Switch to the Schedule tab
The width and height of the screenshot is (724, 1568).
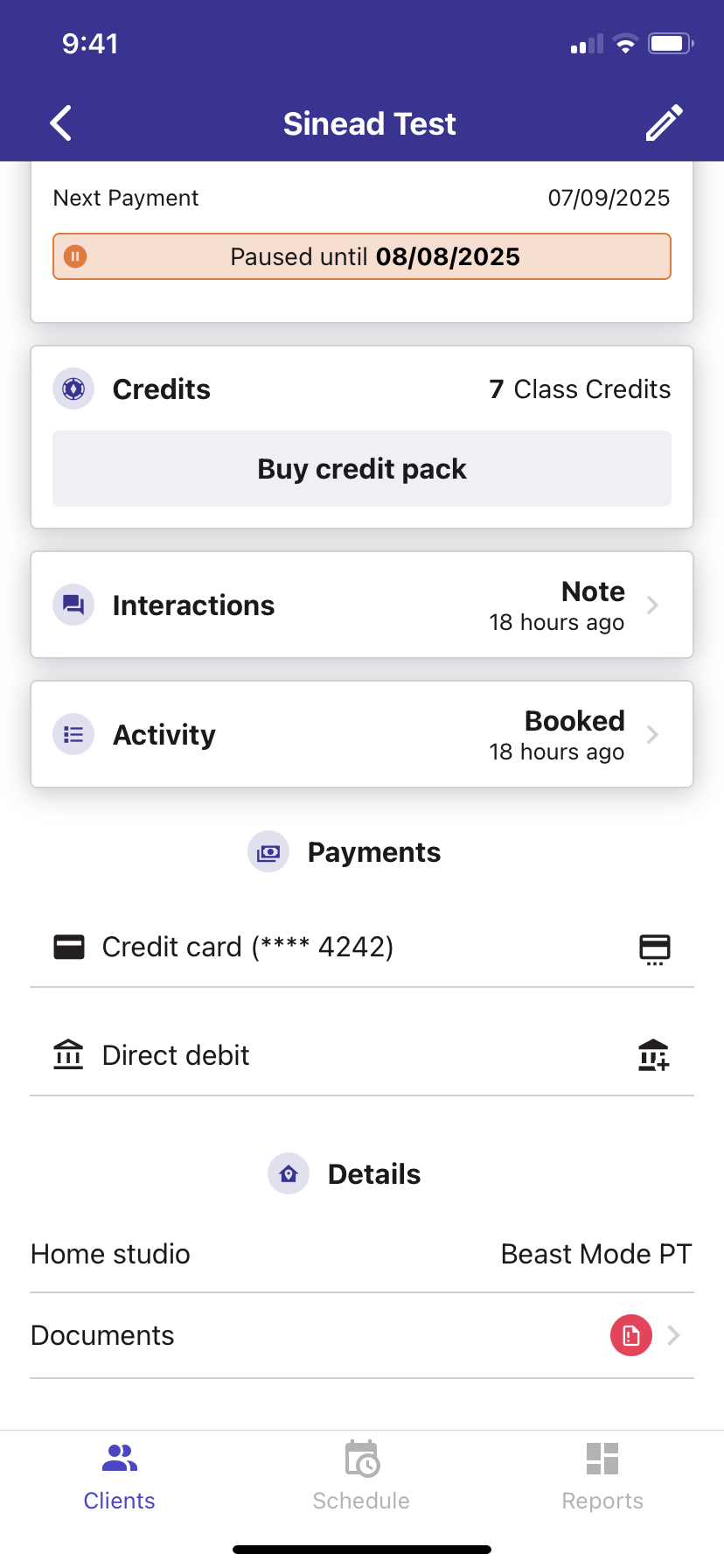coord(361,1474)
